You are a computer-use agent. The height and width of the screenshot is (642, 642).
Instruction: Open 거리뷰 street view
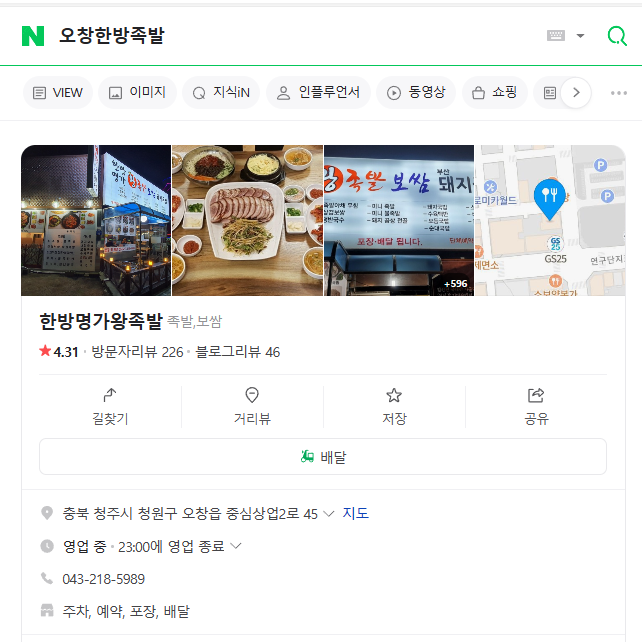pyautogui.click(x=252, y=406)
